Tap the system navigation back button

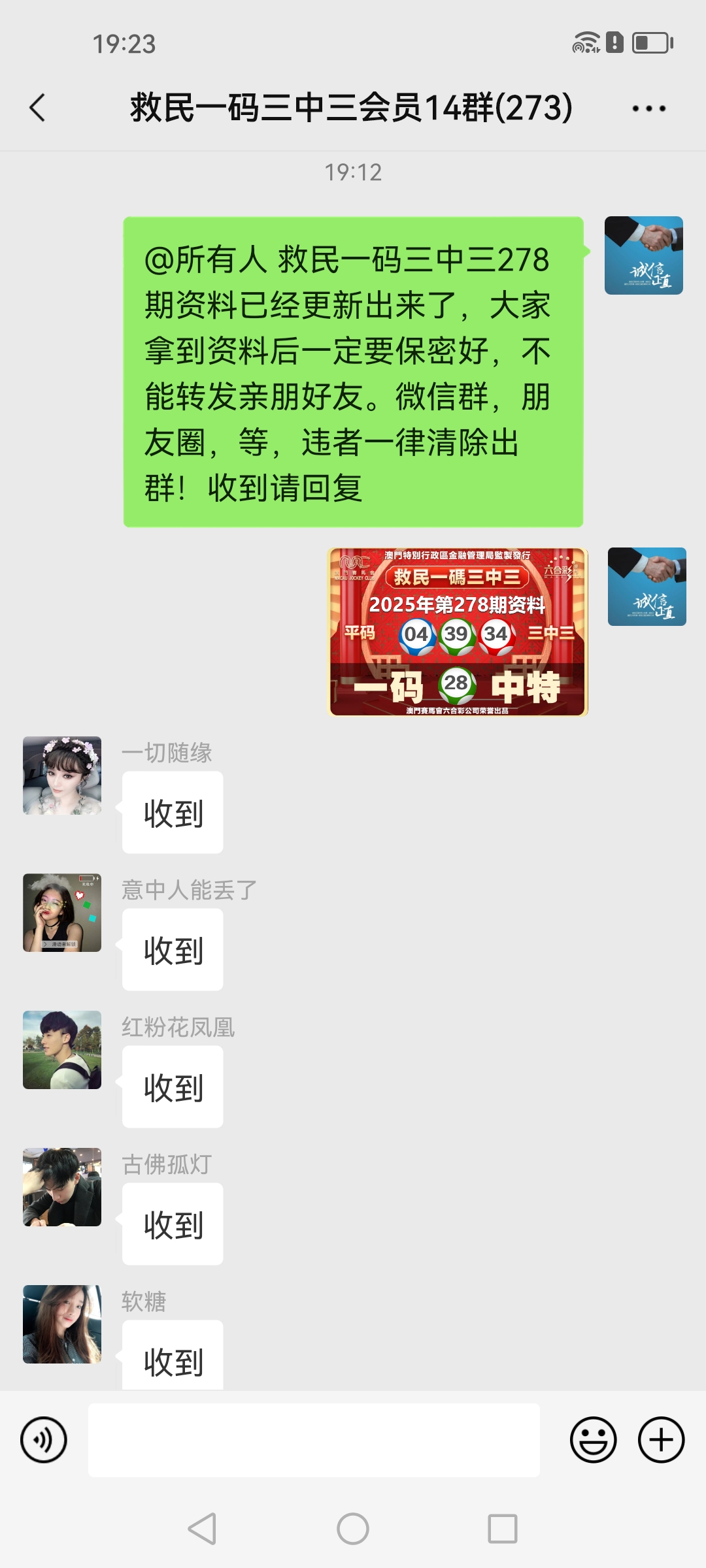pos(202,1529)
